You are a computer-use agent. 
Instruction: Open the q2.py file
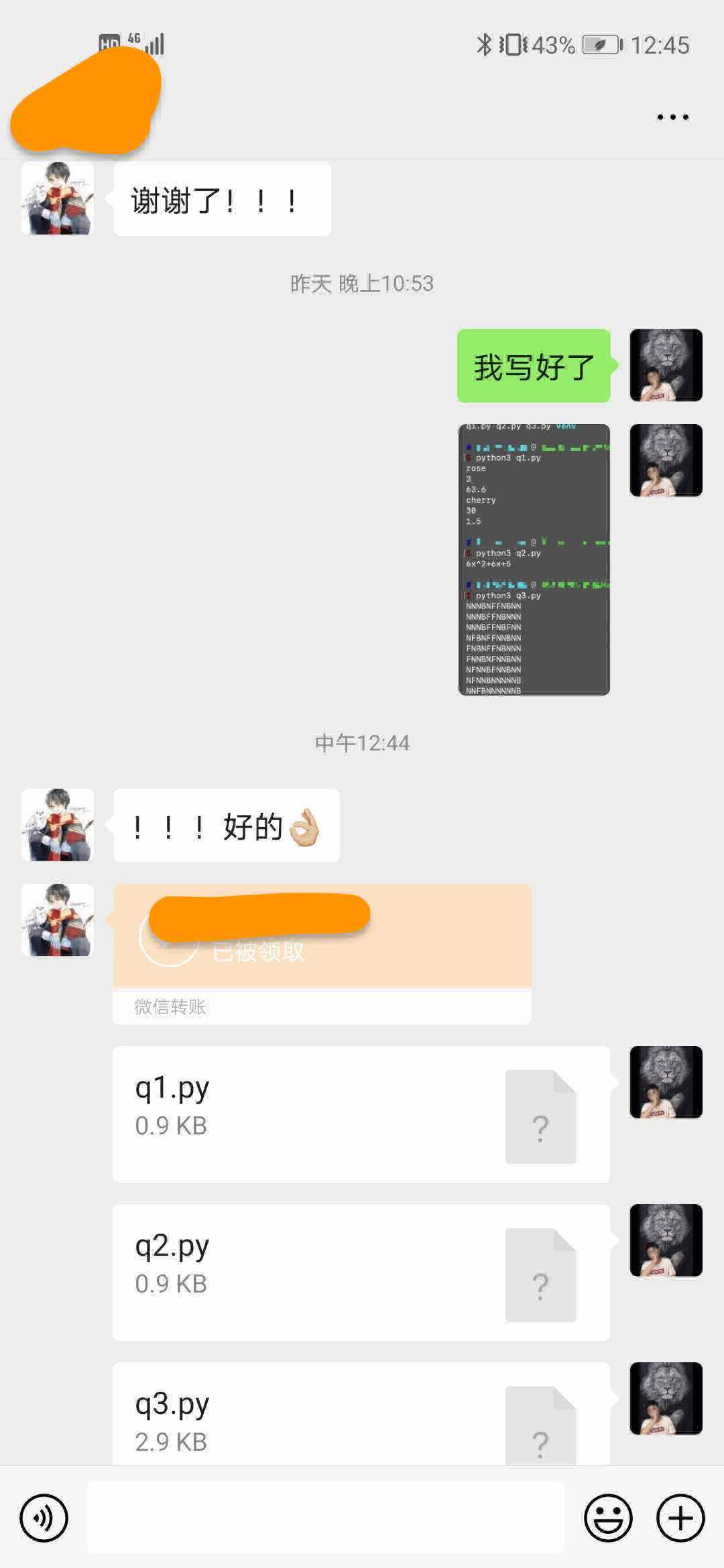tap(361, 1272)
